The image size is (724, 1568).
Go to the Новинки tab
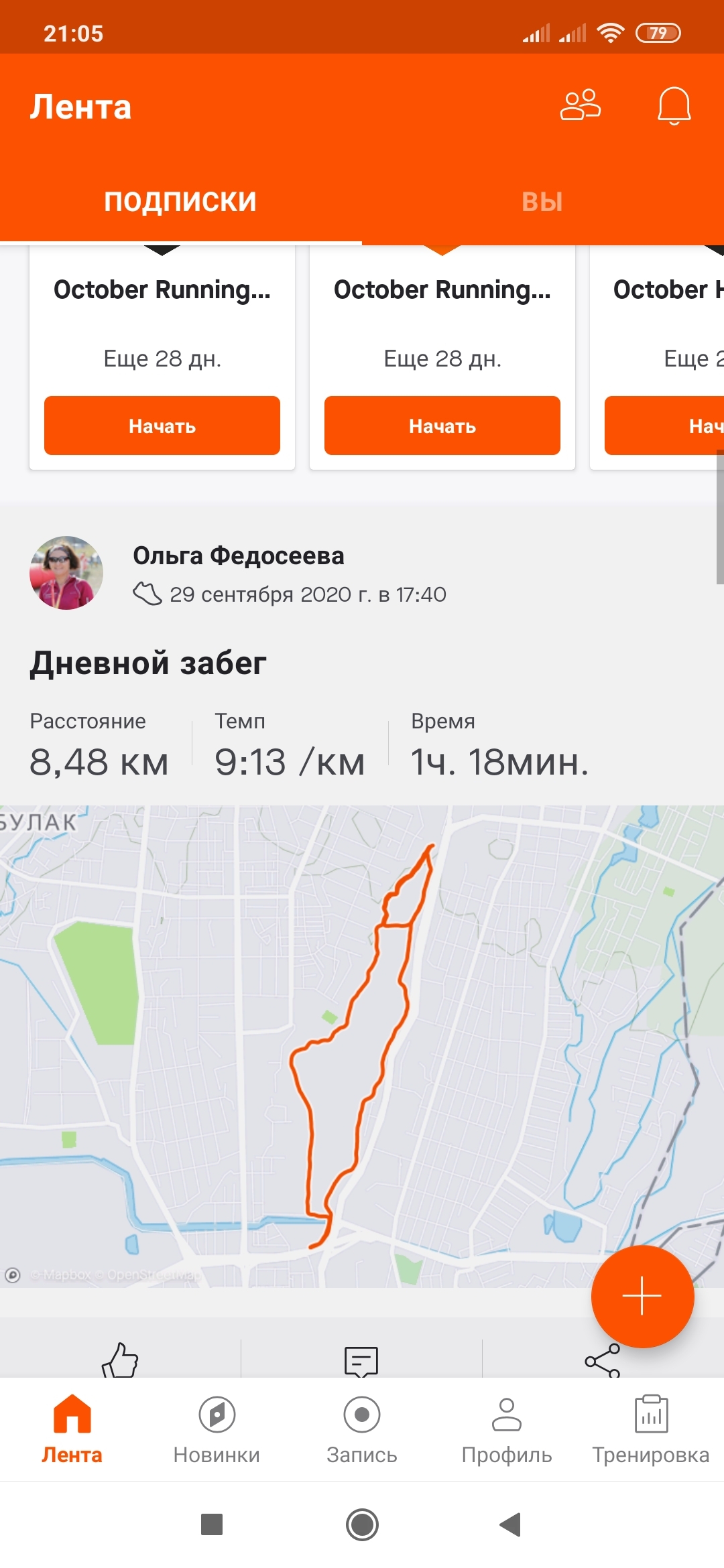coord(217,1429)
